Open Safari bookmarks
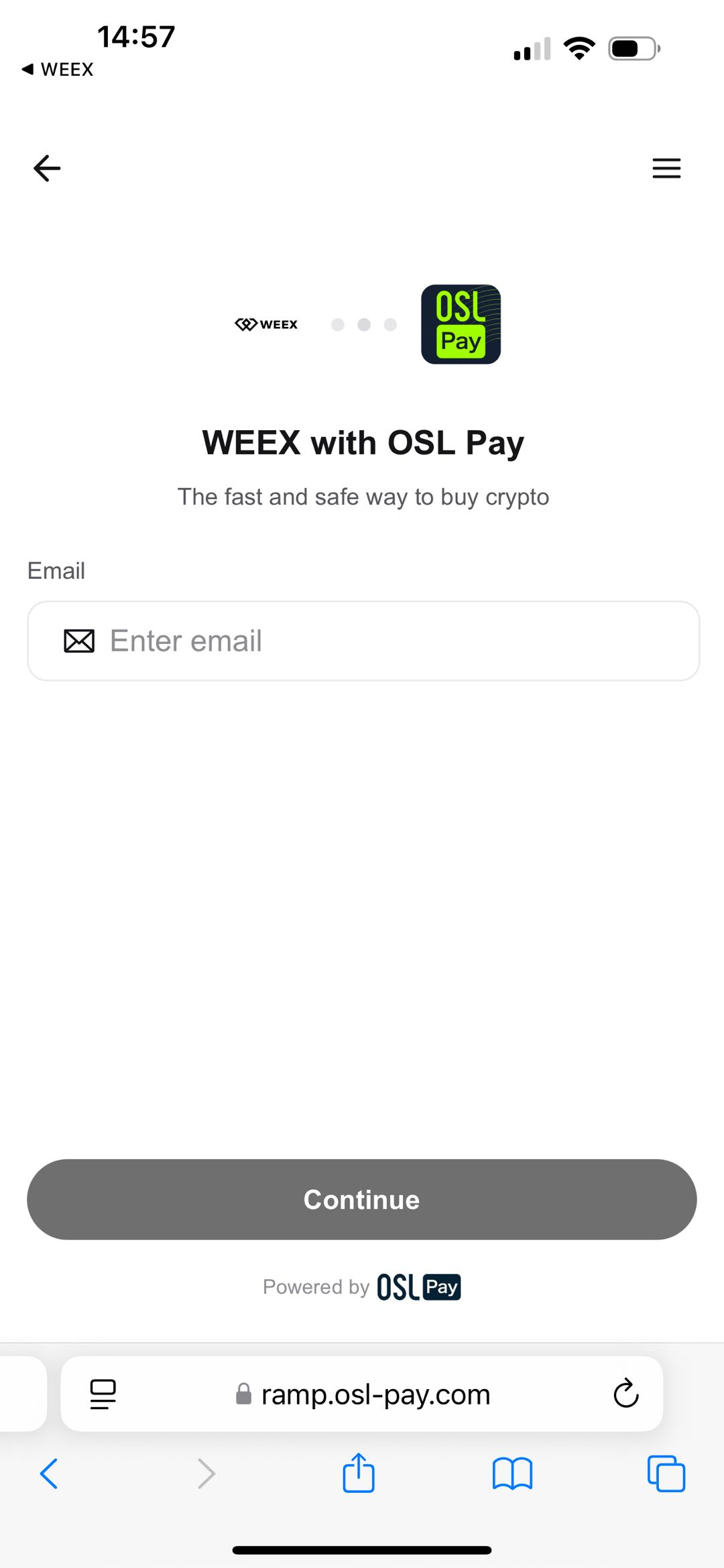724x1568 pixels. pos(512,1474)
